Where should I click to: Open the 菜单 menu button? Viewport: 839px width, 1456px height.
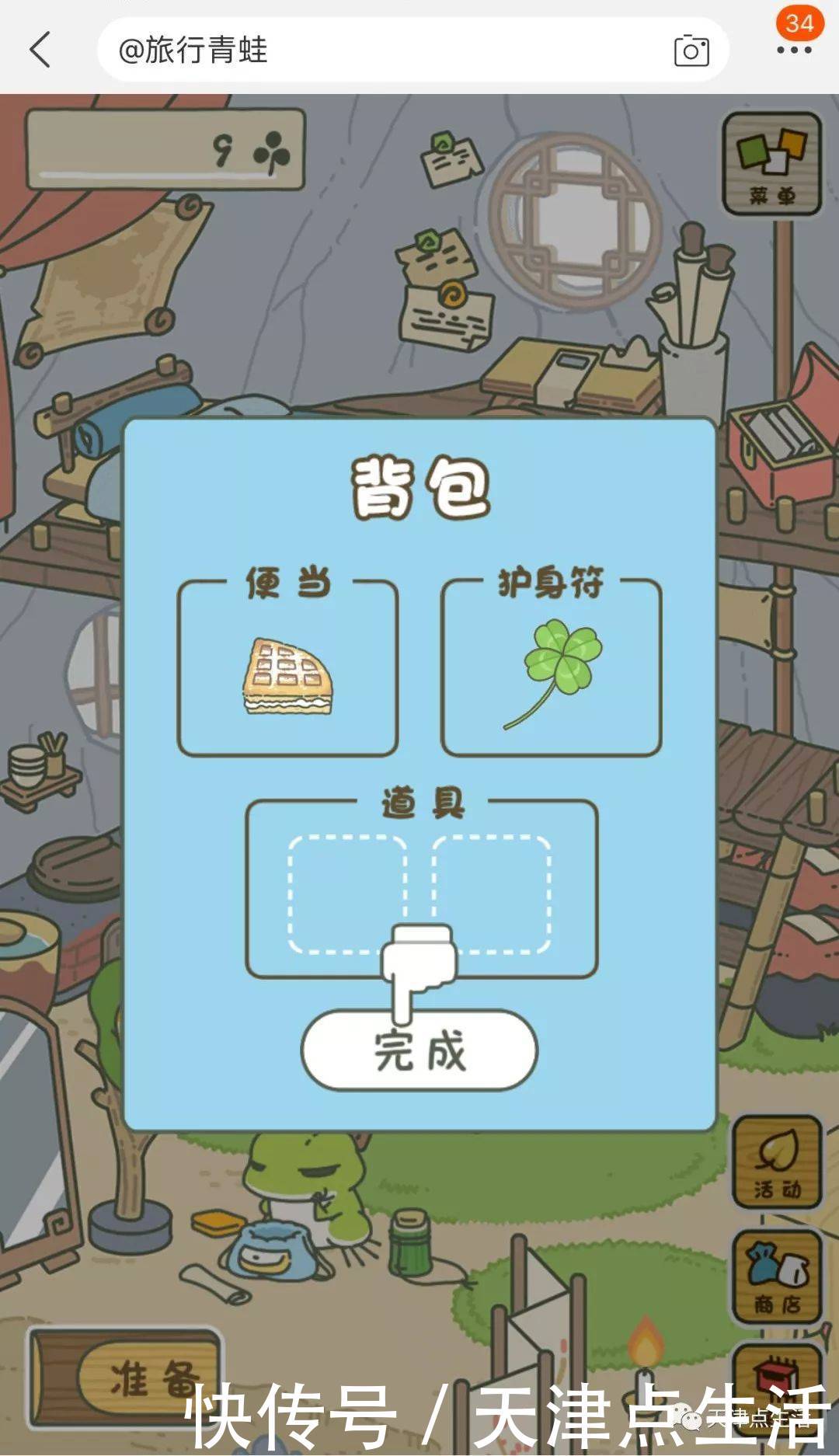click(772, 164)
